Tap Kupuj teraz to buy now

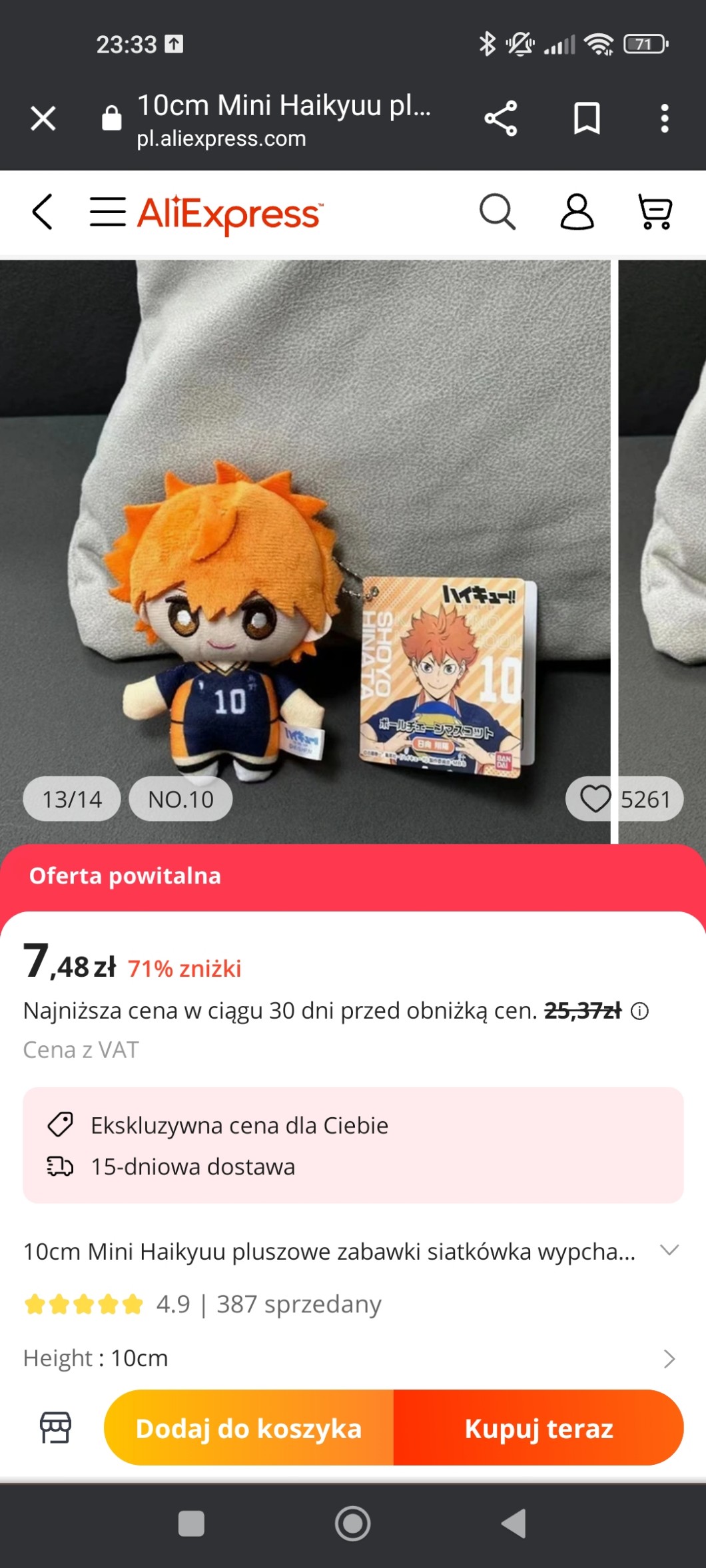[538, 1428]
